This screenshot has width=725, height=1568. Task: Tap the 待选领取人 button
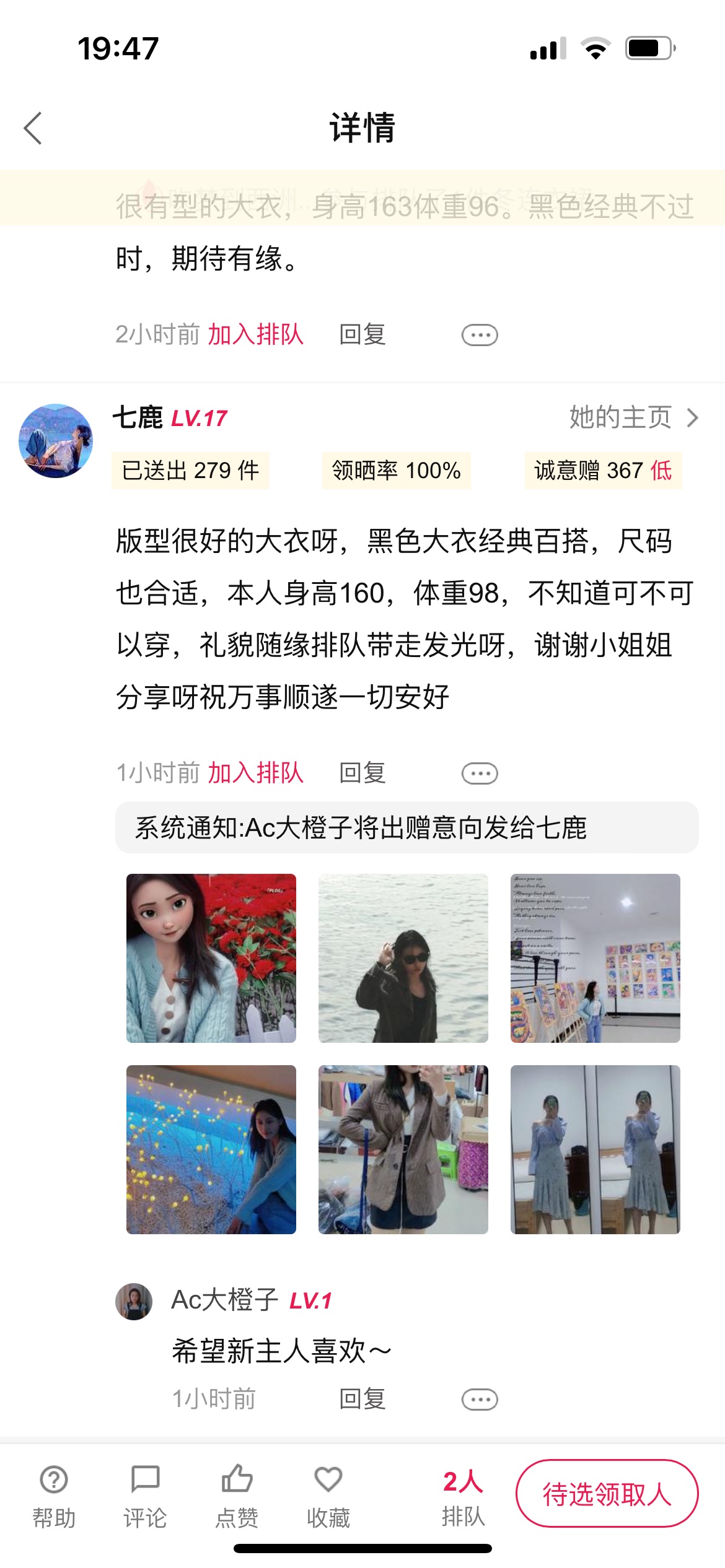607,1494
